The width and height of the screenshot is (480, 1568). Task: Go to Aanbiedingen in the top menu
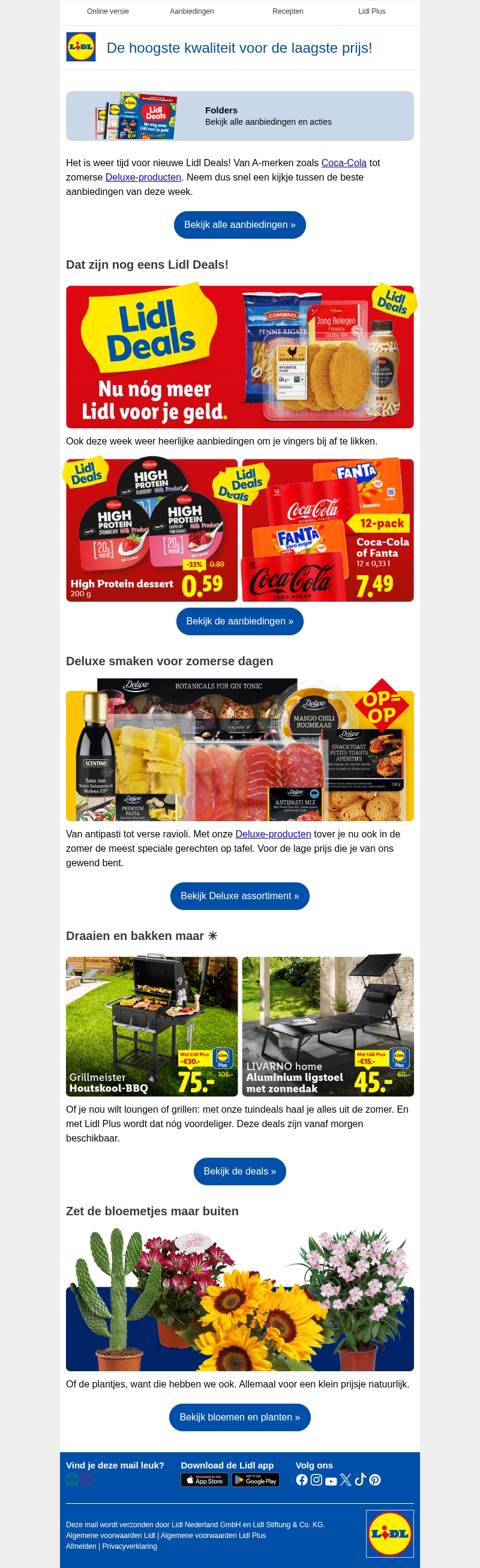point(192,11)
